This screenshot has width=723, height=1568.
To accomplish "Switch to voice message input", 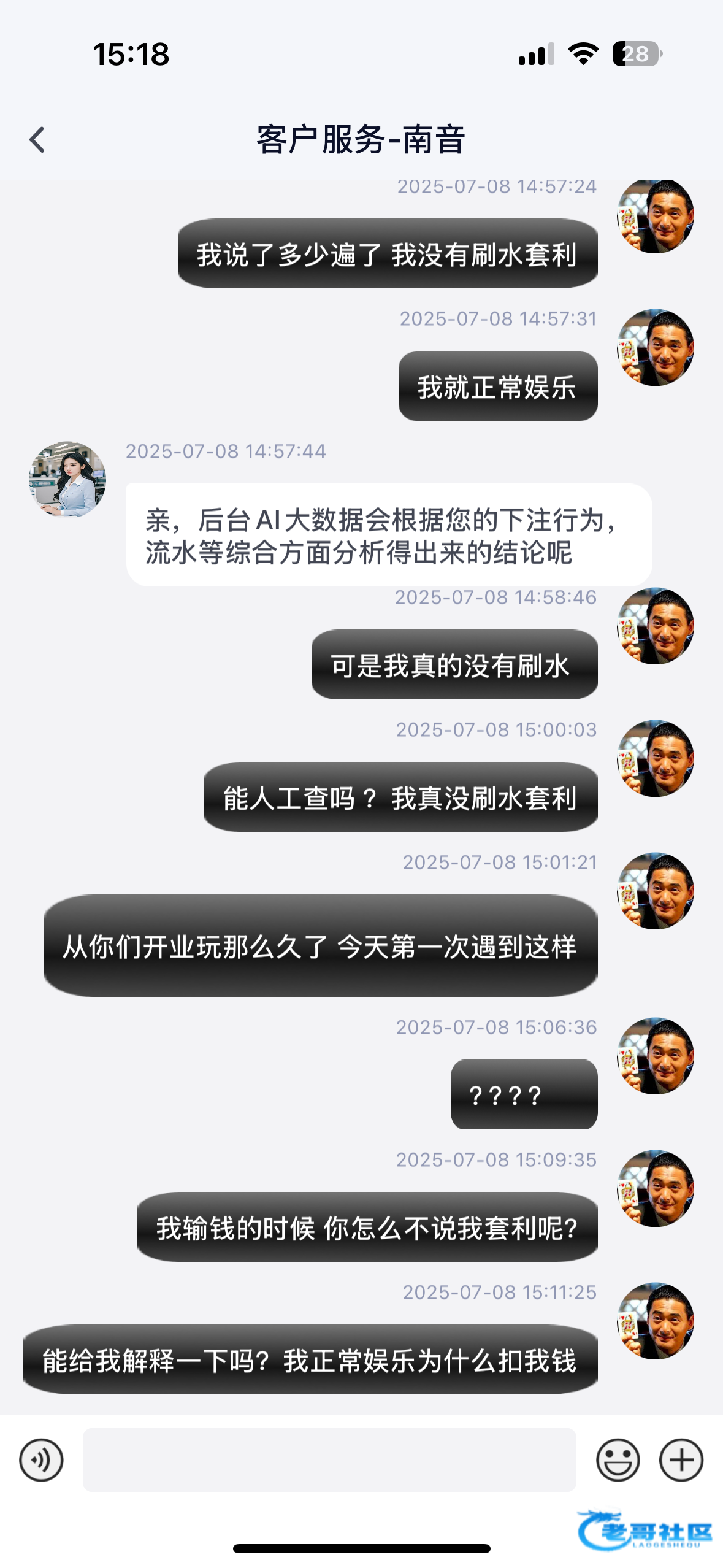I will [41, 1460].
